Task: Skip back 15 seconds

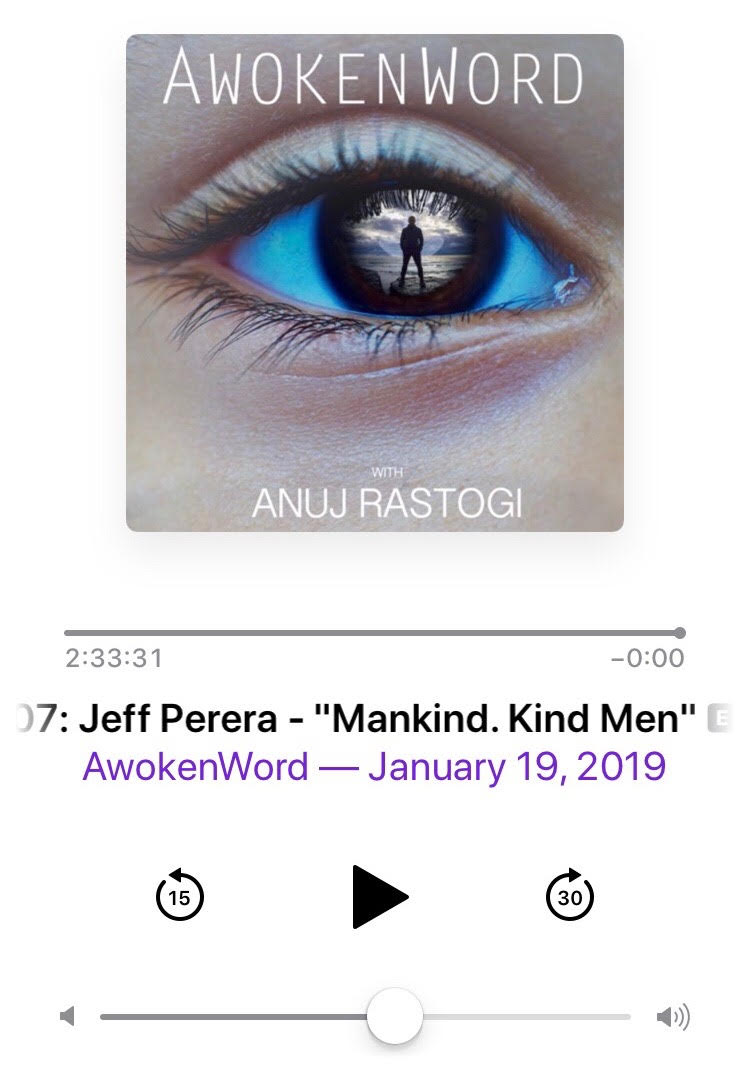Action: [x=180, y=896]
